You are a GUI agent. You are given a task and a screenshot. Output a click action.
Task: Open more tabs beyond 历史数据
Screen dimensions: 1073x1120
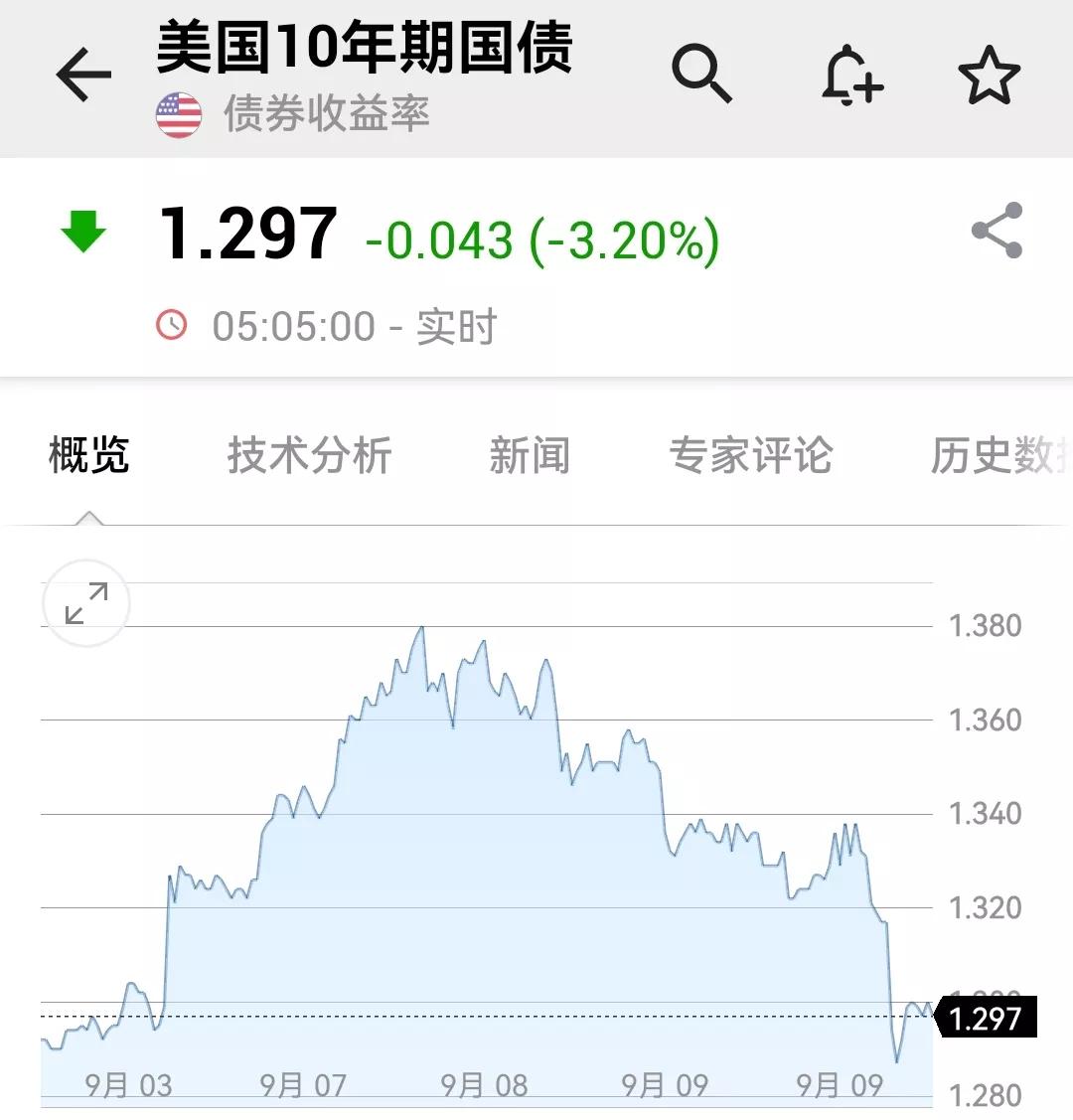pos(998,454)
